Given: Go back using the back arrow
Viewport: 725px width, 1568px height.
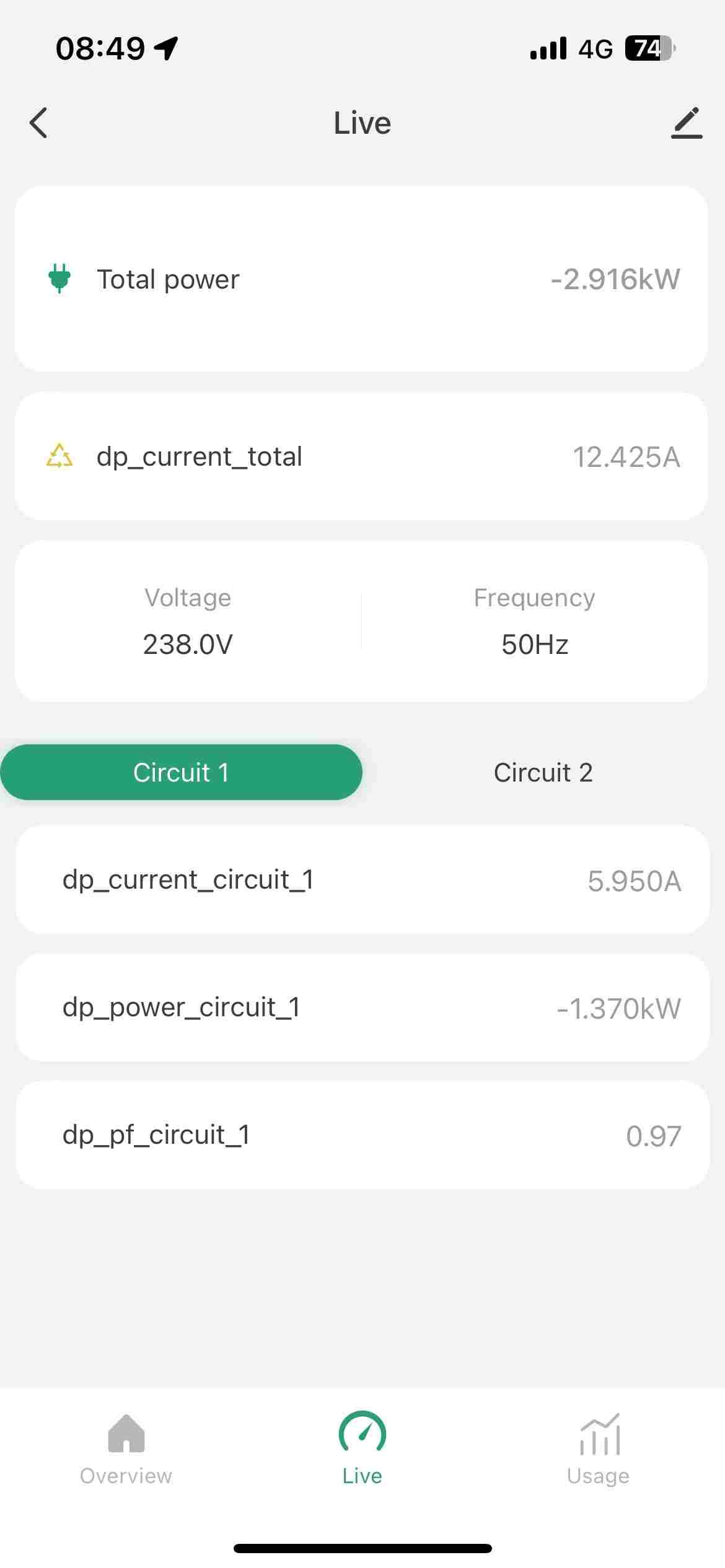Looking at the screenshot, I should point(38,123).
